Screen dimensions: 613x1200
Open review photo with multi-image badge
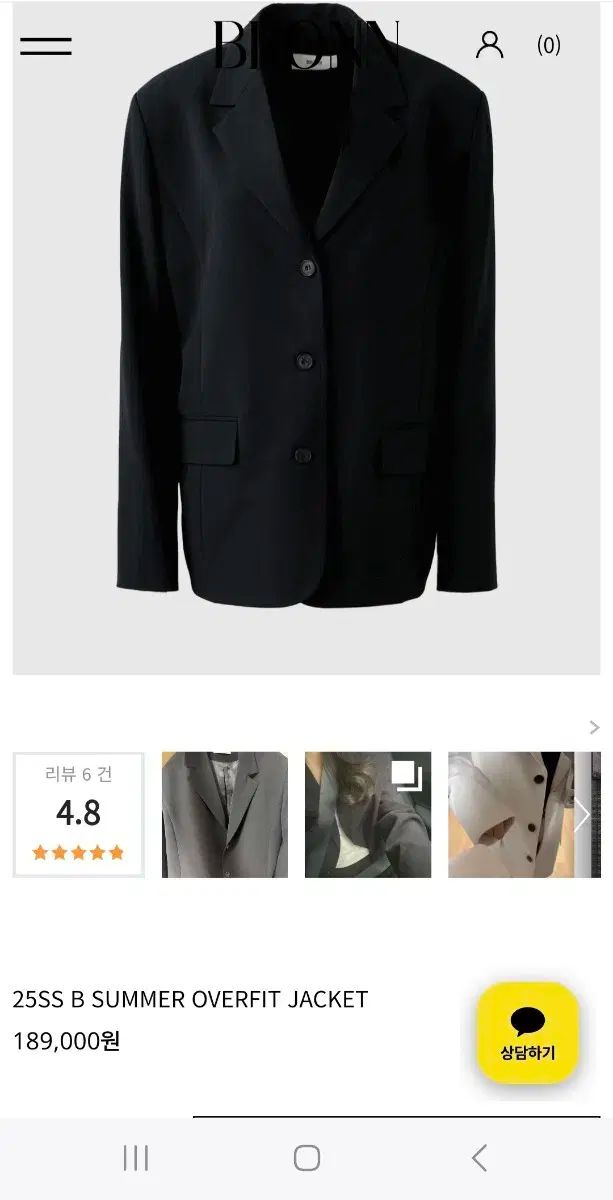click(367, 814)
